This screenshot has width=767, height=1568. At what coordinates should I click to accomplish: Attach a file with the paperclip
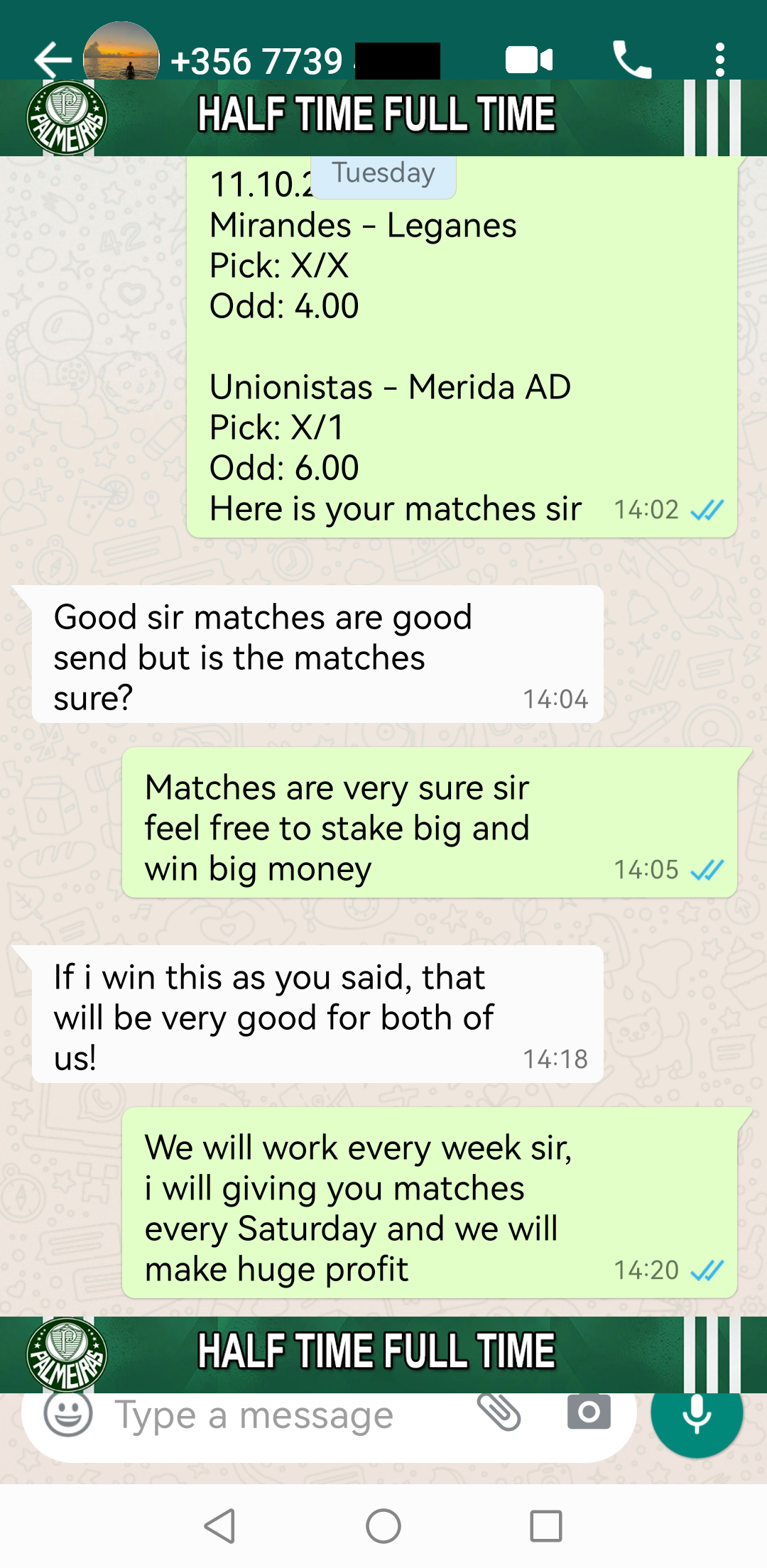499,1412
